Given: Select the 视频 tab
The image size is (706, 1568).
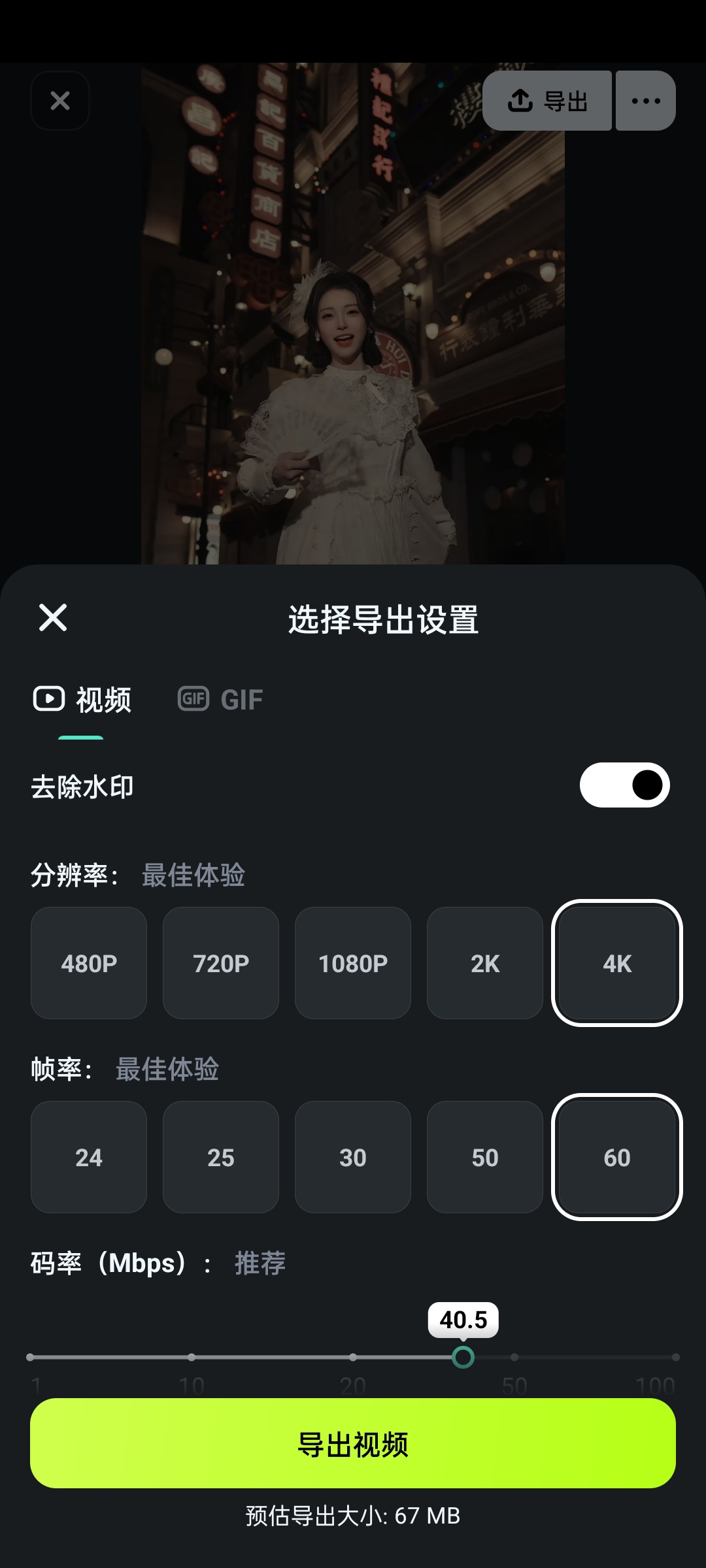Looking at the screenshot, I should coord(82,700).
